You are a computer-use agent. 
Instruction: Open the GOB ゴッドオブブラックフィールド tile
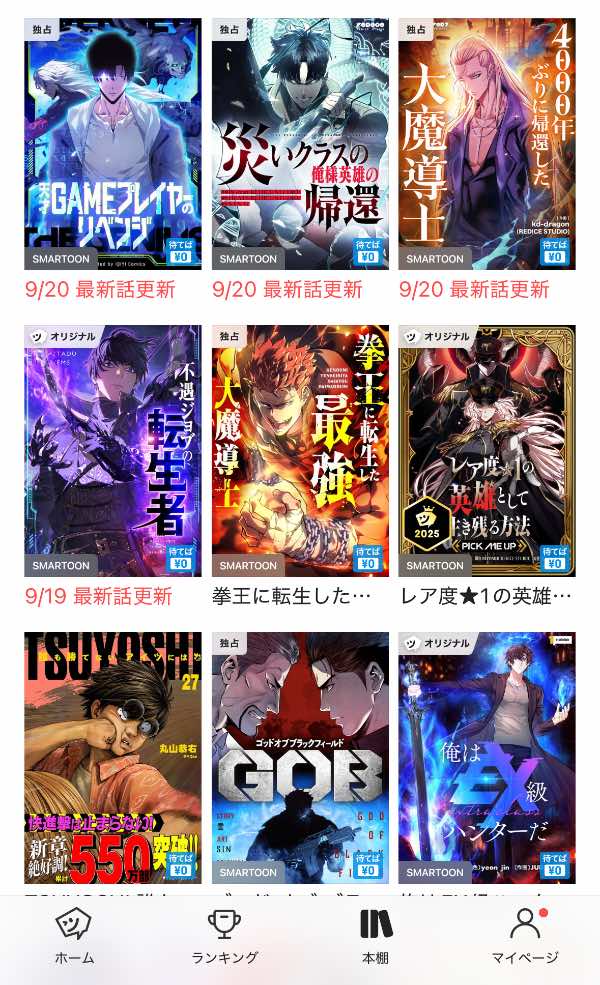300,757
